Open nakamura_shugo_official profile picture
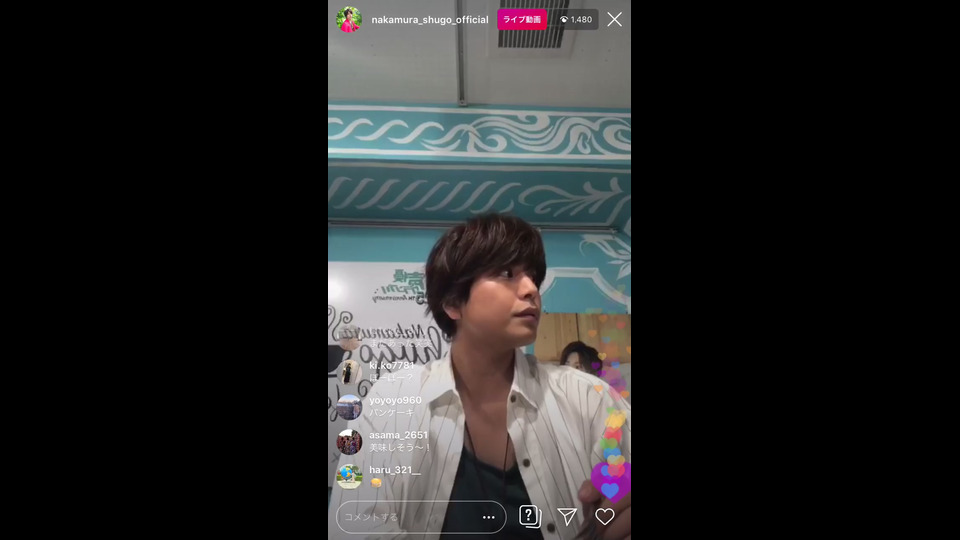960x540 pixels. click(349, 19)
